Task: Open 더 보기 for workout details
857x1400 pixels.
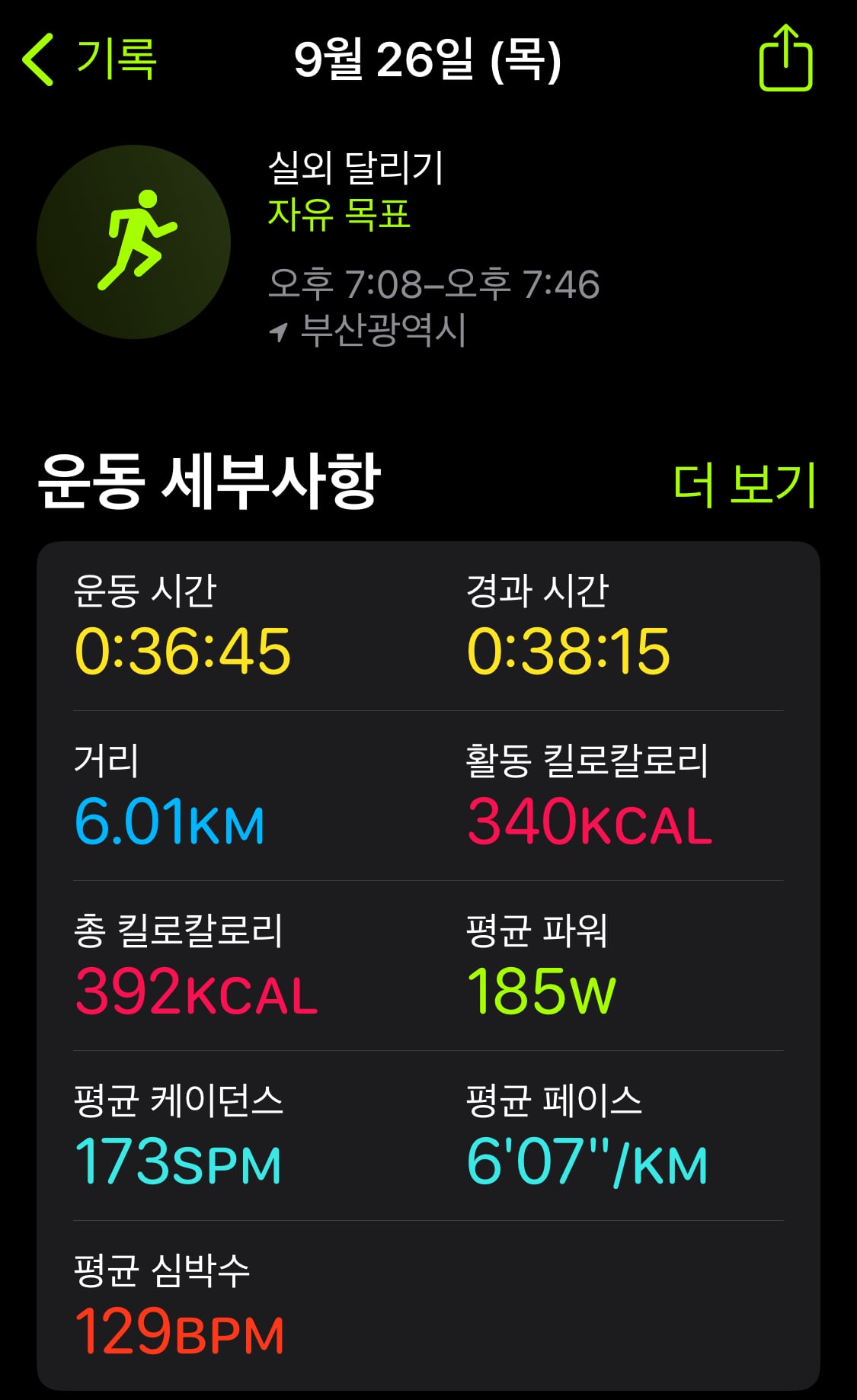Action: point(744,484)
